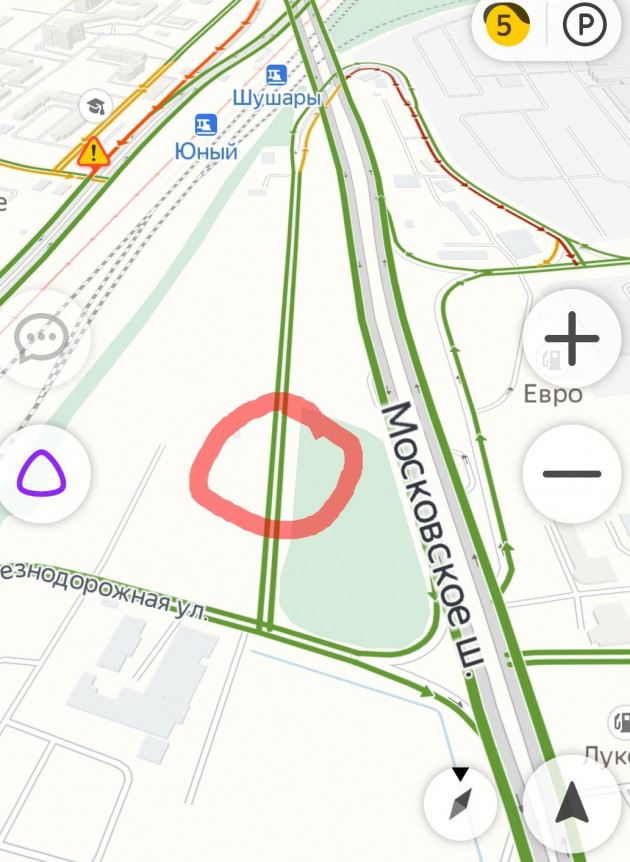Show the parking layer
The width and height of the screenshot is (630, 862).
pyautogui.click(x=584, y=25)
